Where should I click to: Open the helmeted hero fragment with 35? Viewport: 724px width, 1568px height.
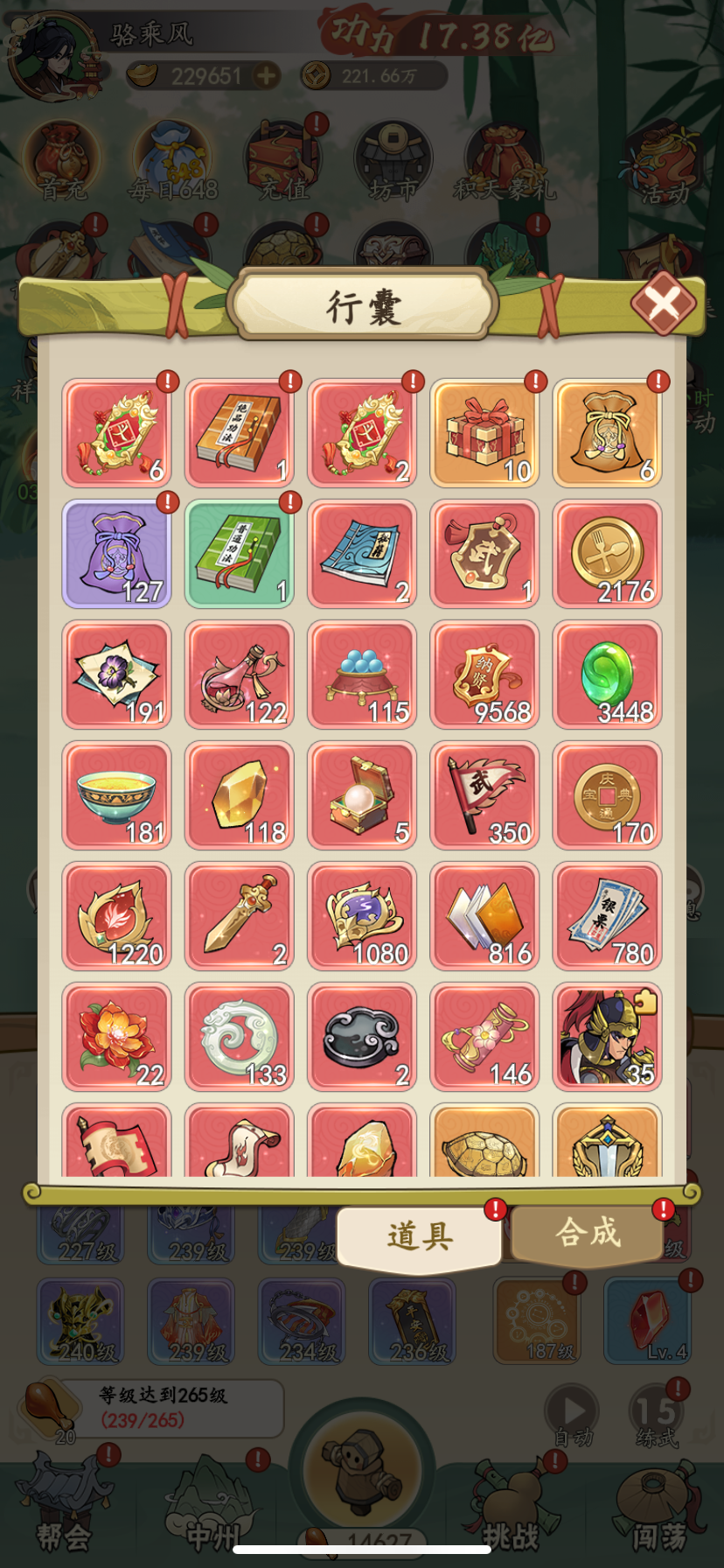[x=607, y=1037]
